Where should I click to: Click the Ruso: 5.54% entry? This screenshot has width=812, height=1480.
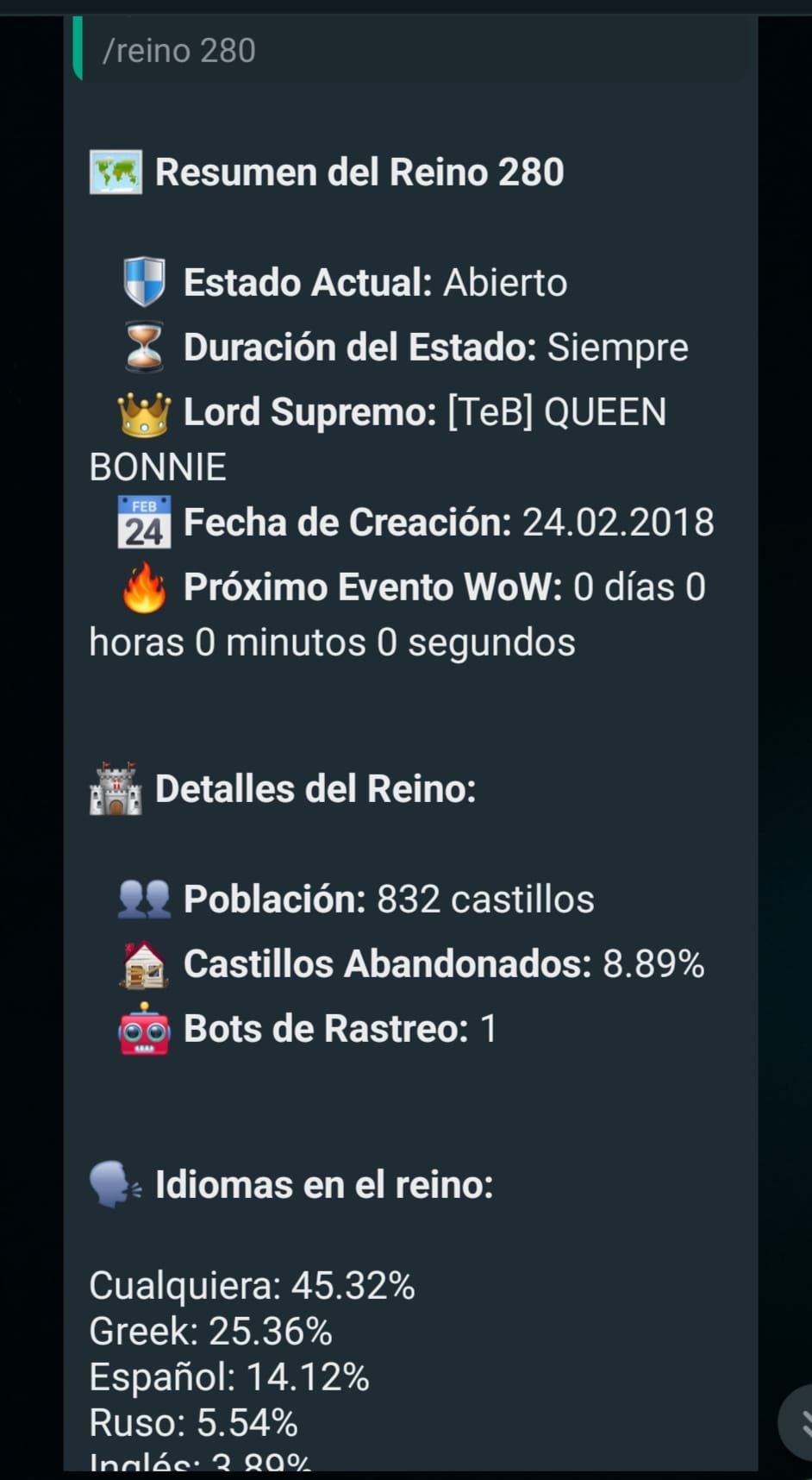click(x=193, y=1423)
